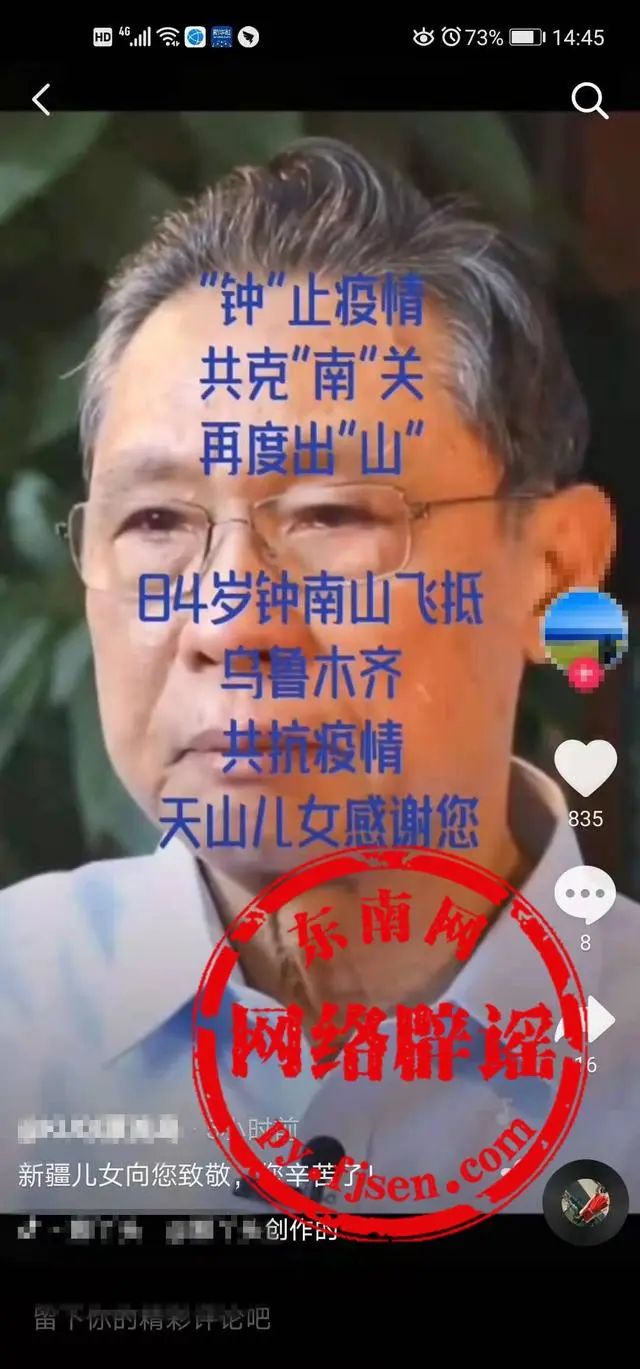Image resolution: width=640 pixels, height=1369 pixels.
Task: Go back using the top-left arrow
Action: (41, 99)
